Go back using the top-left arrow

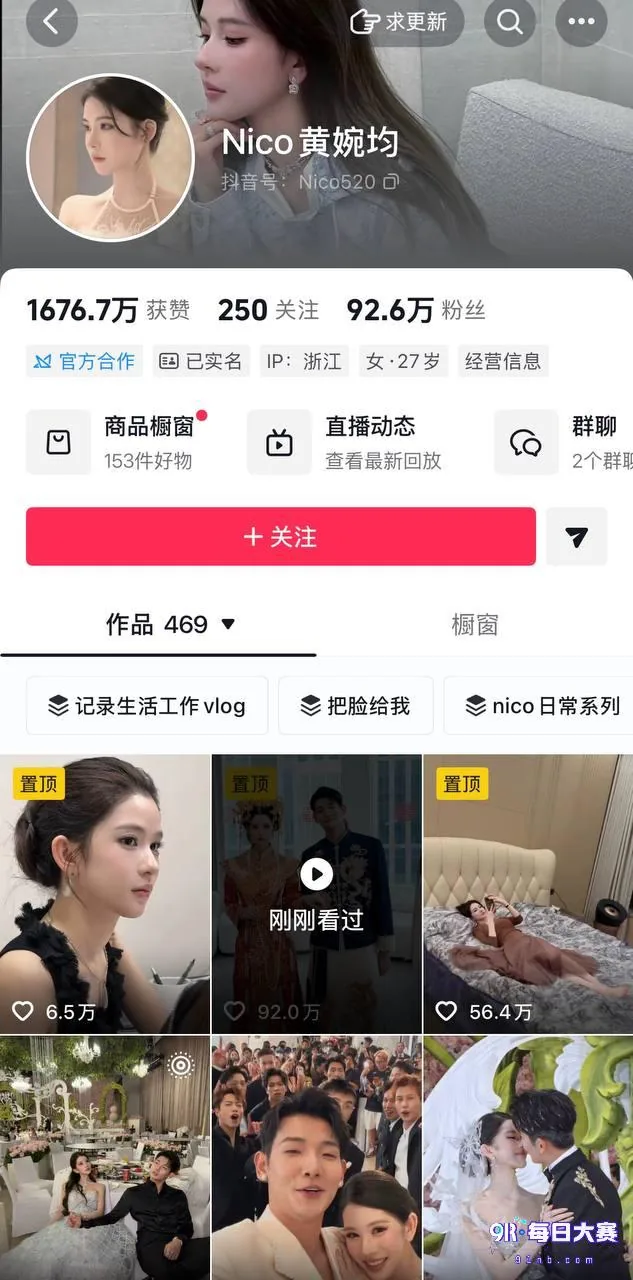[x=52, y=21]
